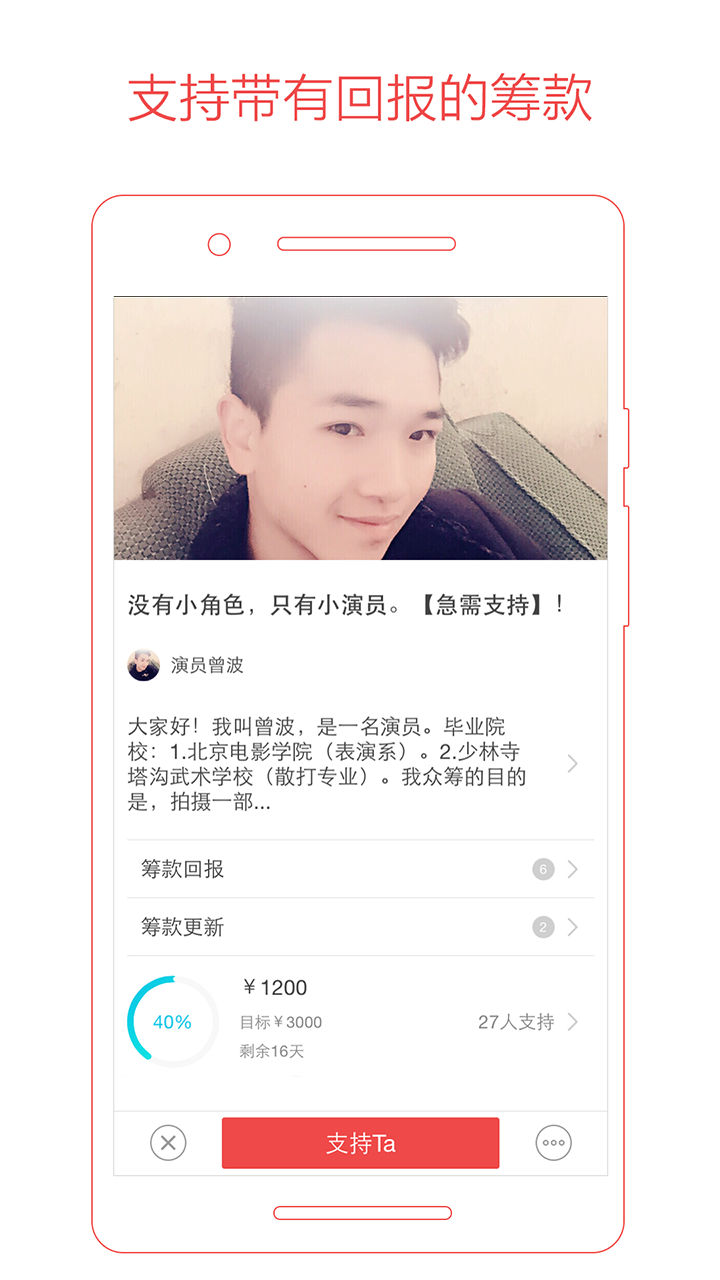Tap the badge showing 2 updates
This screenshot has height=1280, width=720.
[543, 927]
